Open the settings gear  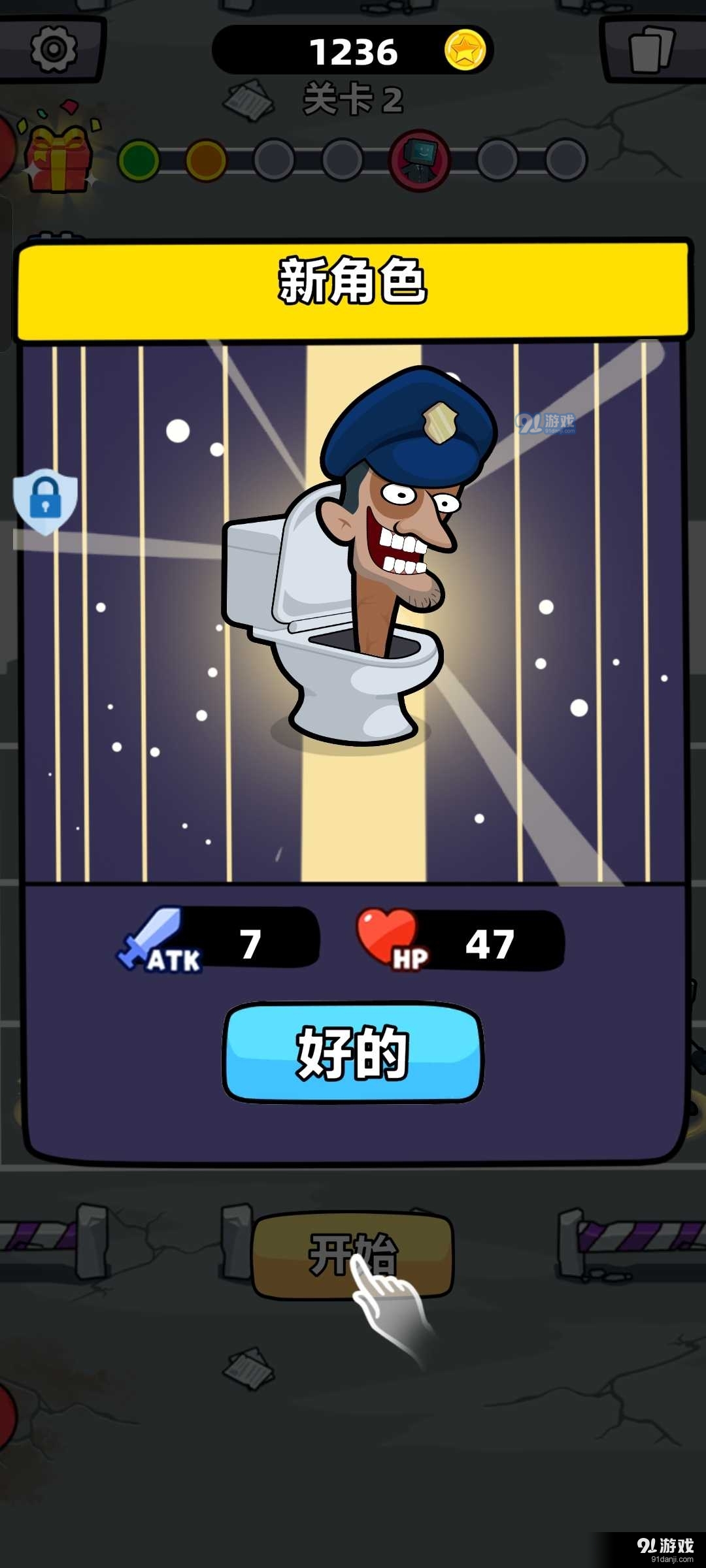54,49
